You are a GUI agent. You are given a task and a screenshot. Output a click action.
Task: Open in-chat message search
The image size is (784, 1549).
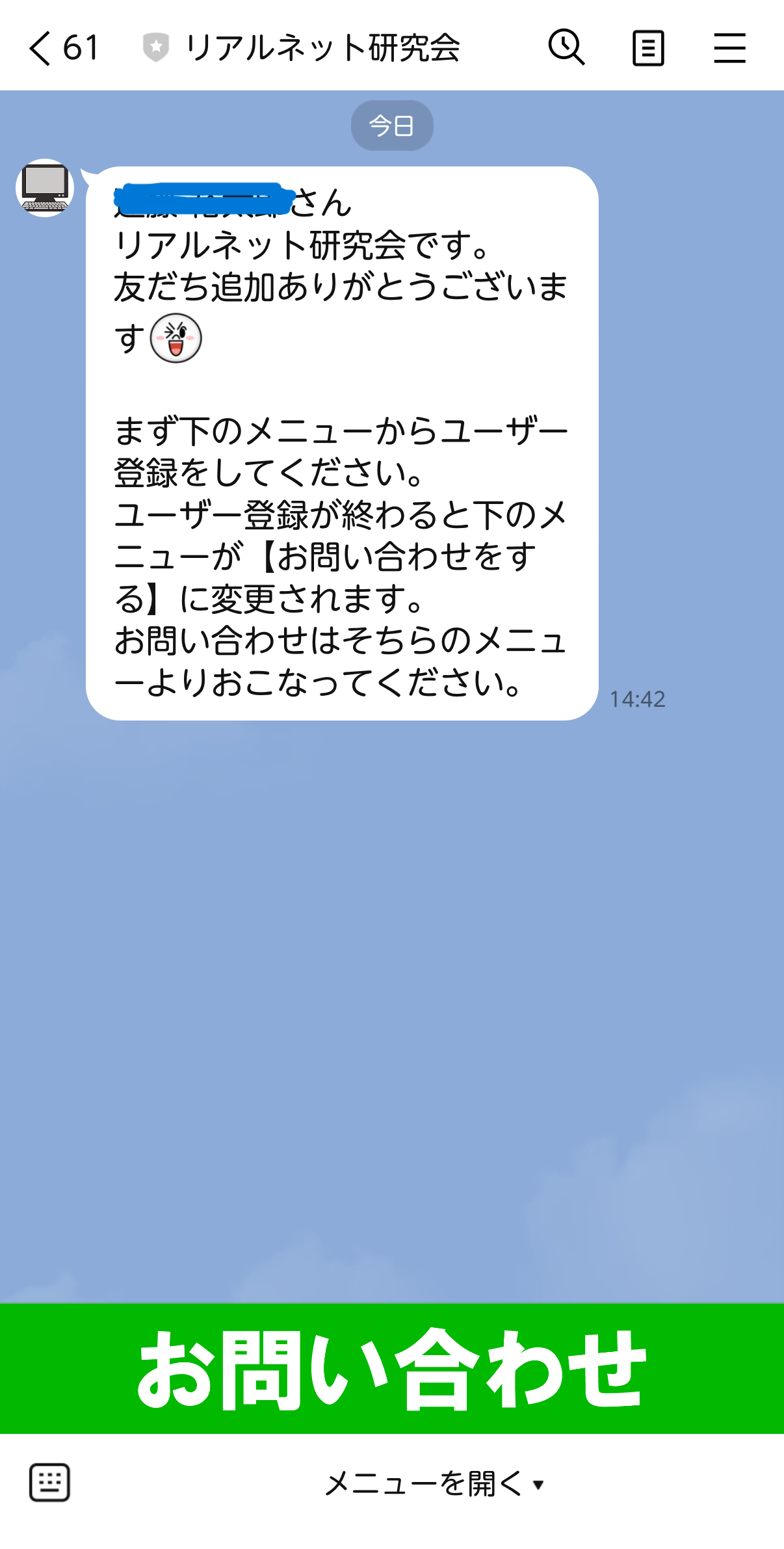click(x=565, y=46)
